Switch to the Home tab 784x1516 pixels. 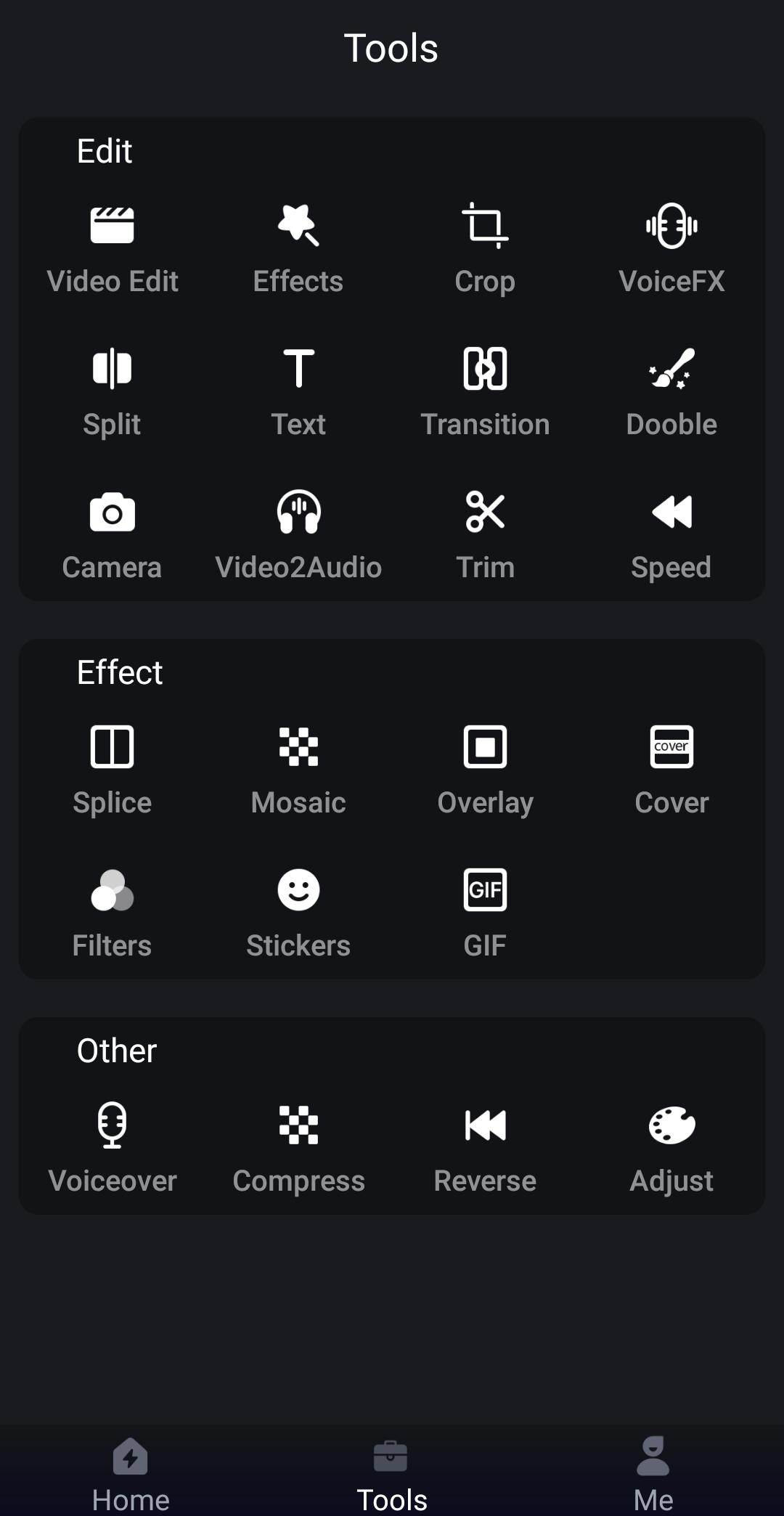pos(131,1474)
